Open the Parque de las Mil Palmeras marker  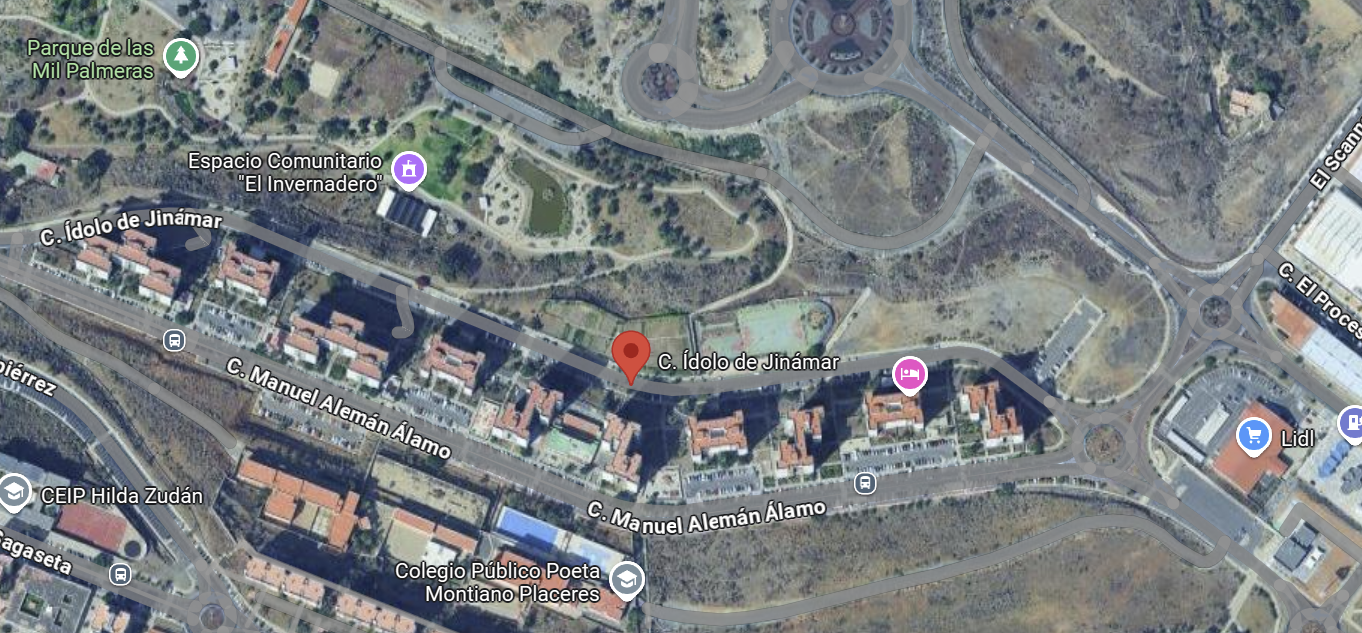tap(180, 56)
